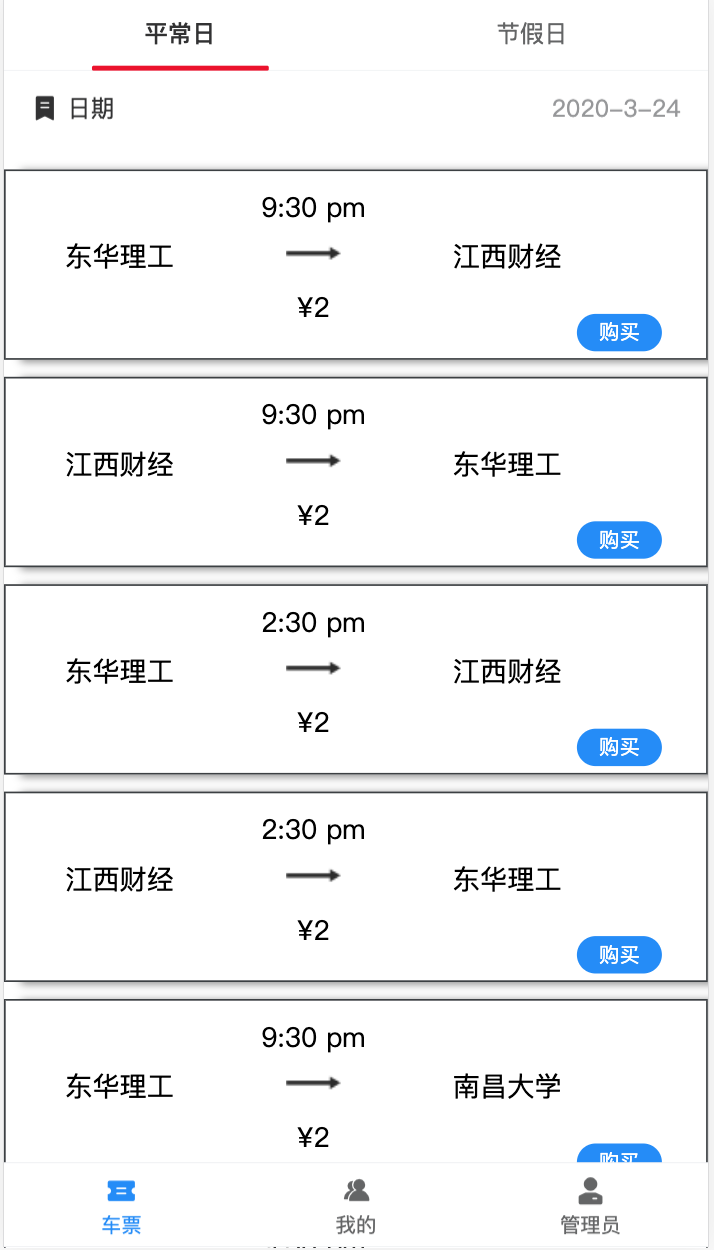The width and height of the screenshot is (714, 1250).
Task: Open the 日期 date picker row
Action: (356, 108)
